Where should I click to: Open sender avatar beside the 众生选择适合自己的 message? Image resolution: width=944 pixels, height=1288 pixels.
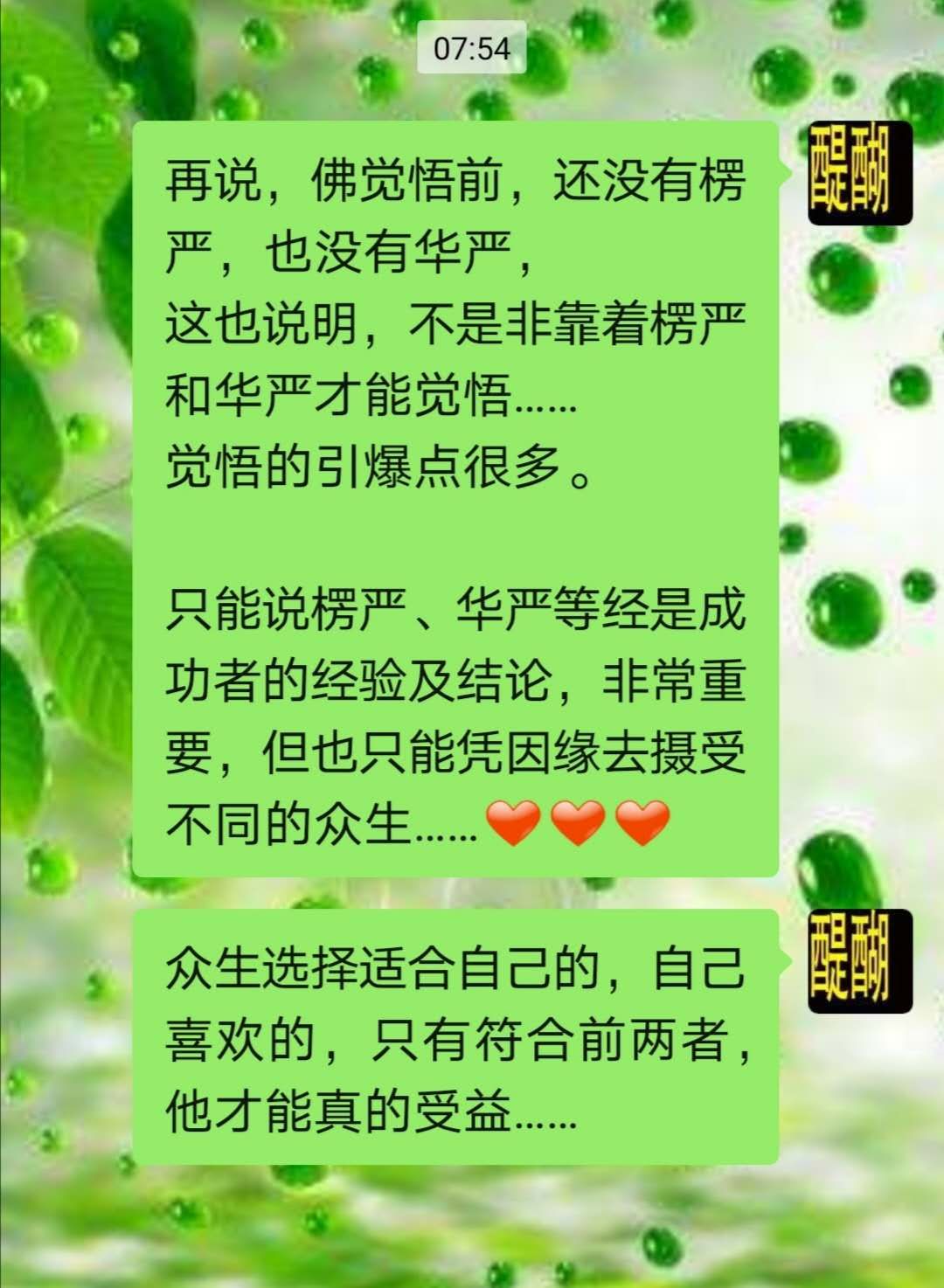click(859, 961)
